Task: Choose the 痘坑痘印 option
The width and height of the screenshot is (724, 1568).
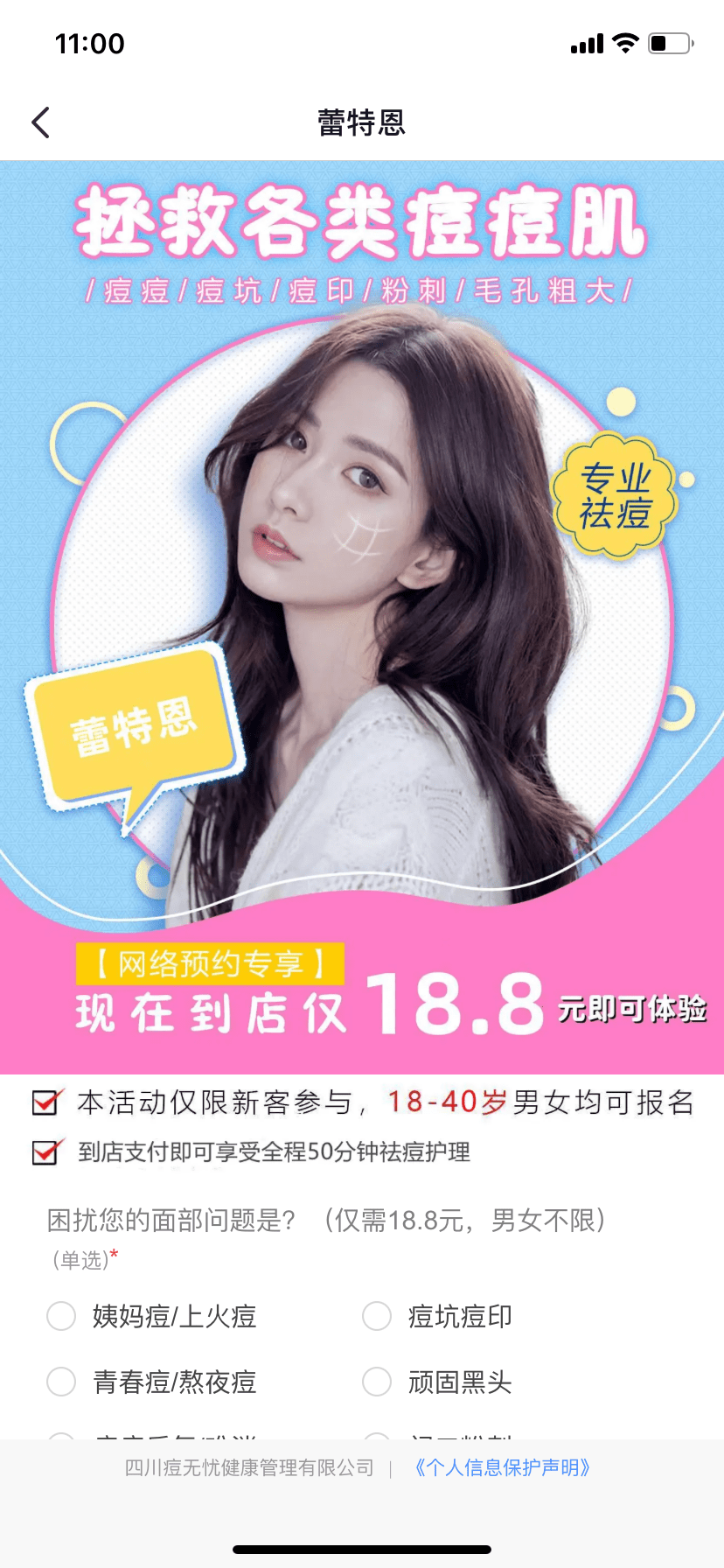Action: click(x=377, y=1315)
